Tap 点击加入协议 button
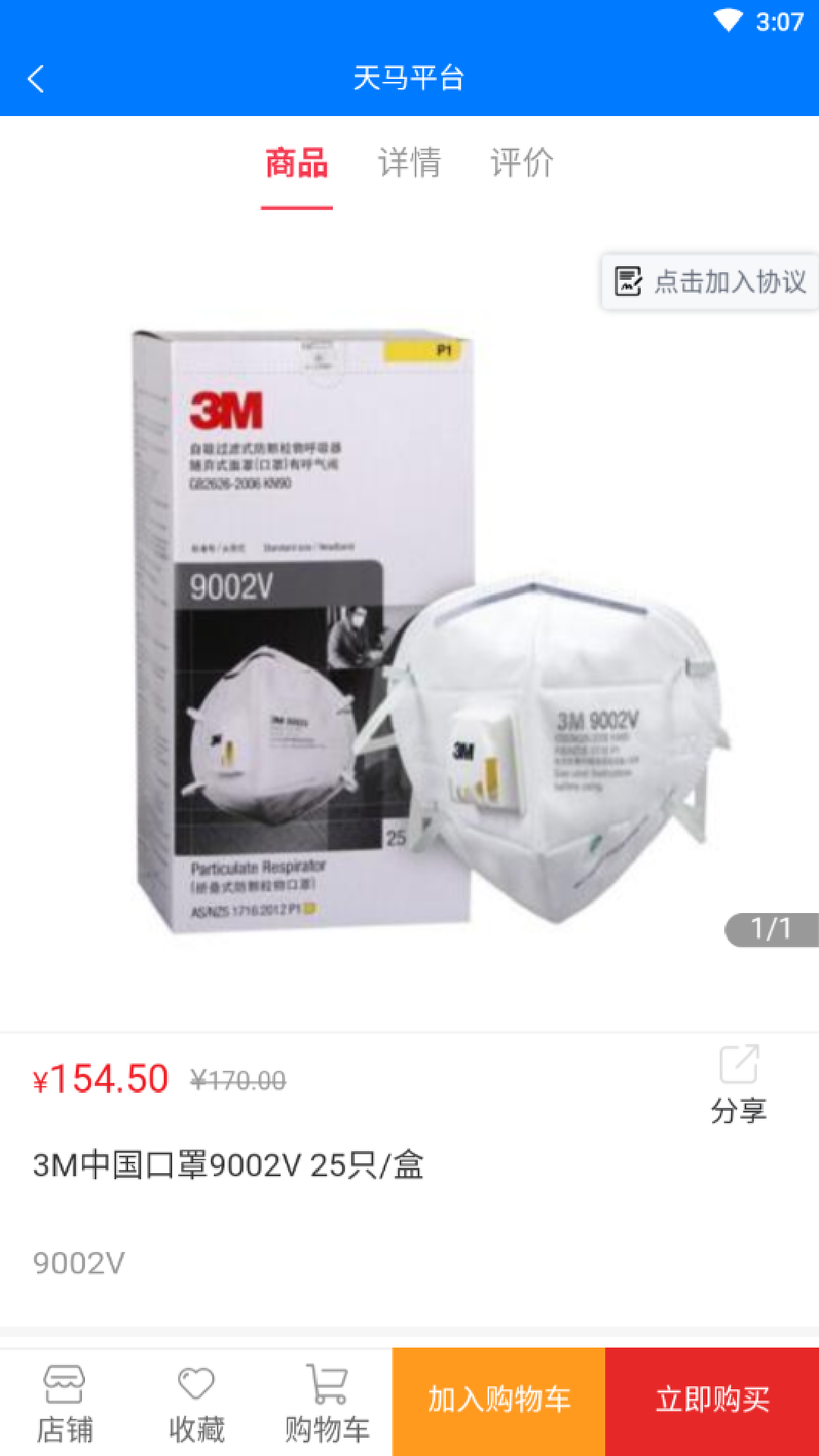 (710, 282)
